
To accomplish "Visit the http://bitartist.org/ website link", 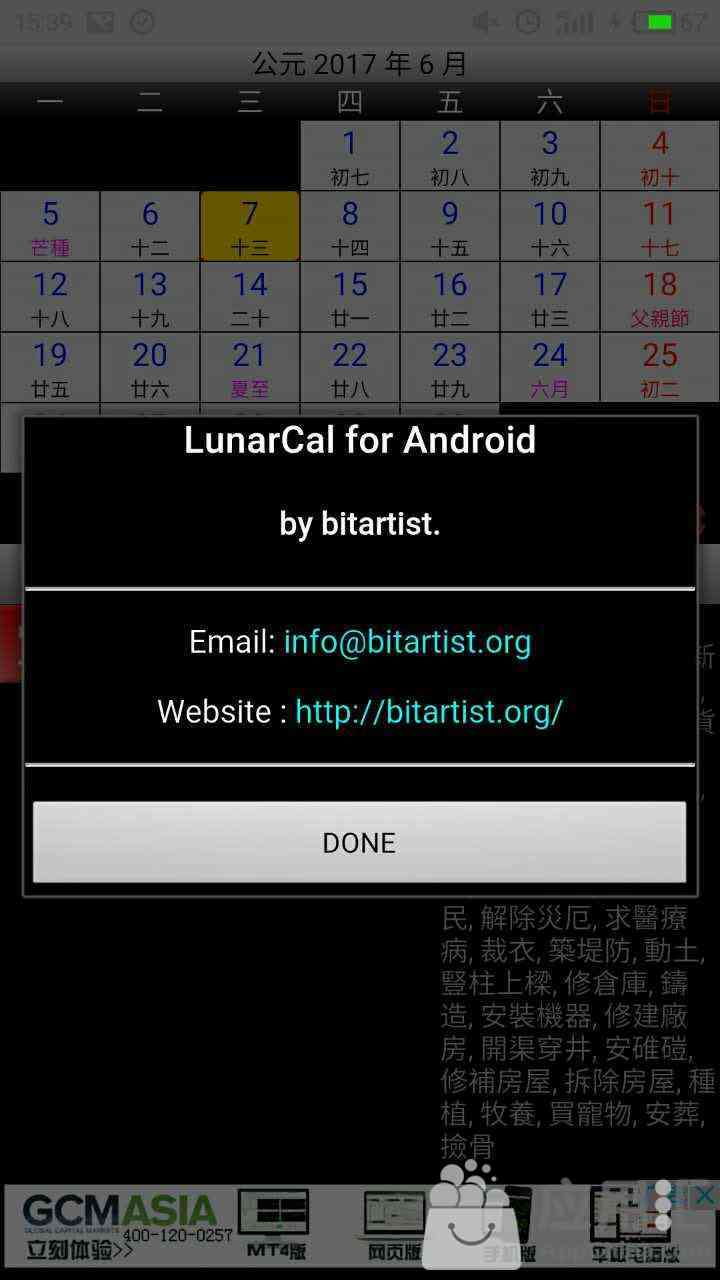I will tap(429, 712).
